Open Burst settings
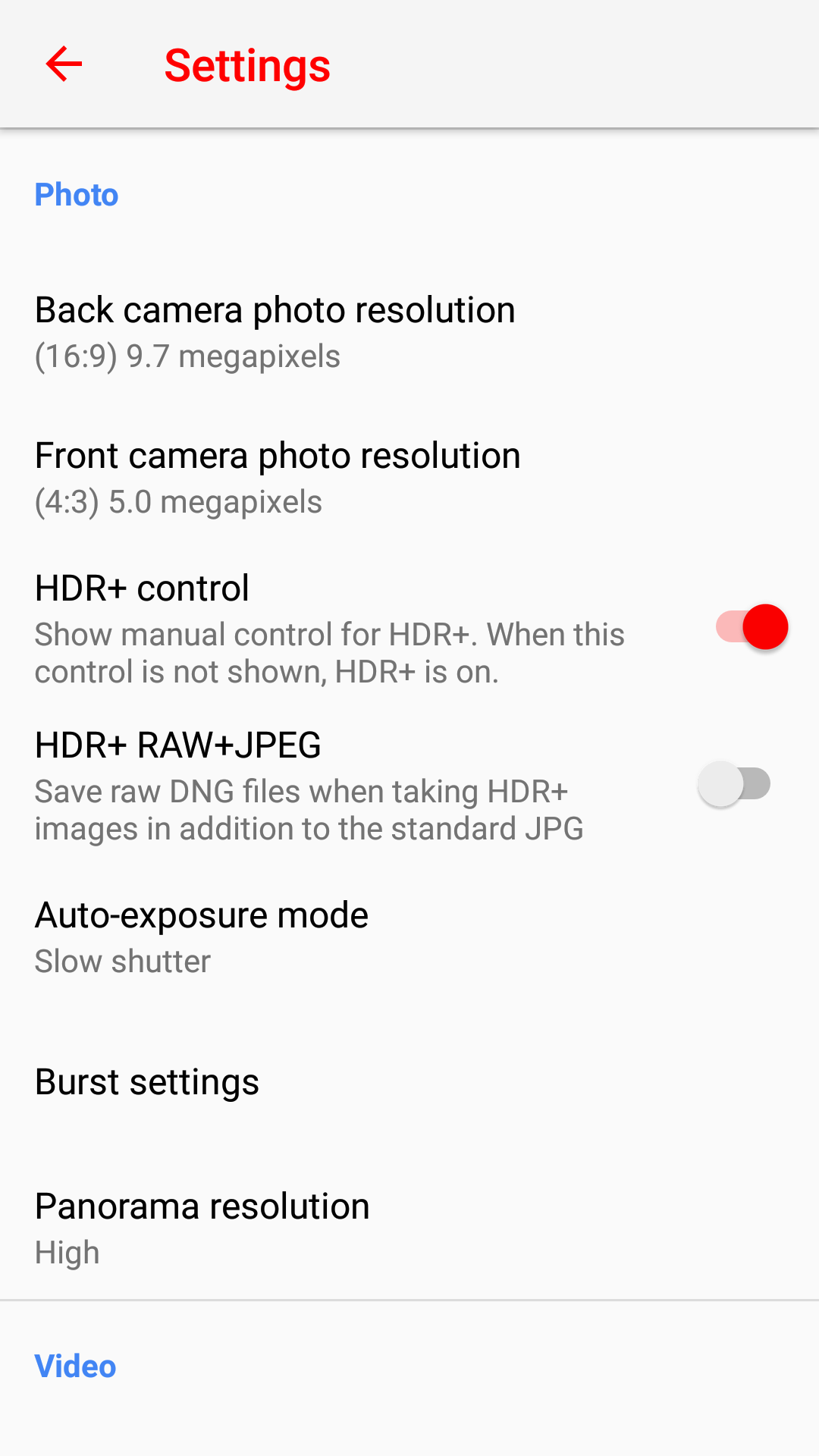This screenshot has height=1456, width=819. click(x=147, y=1082)
